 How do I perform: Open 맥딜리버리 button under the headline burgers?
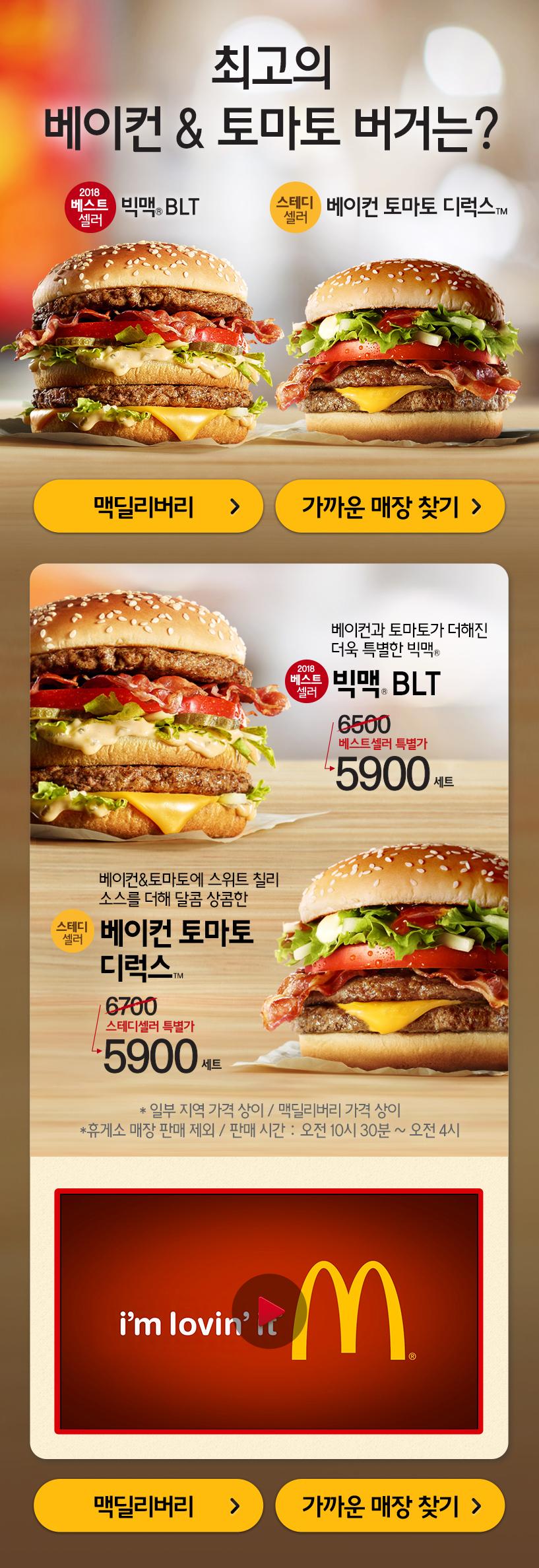point(148,506)
